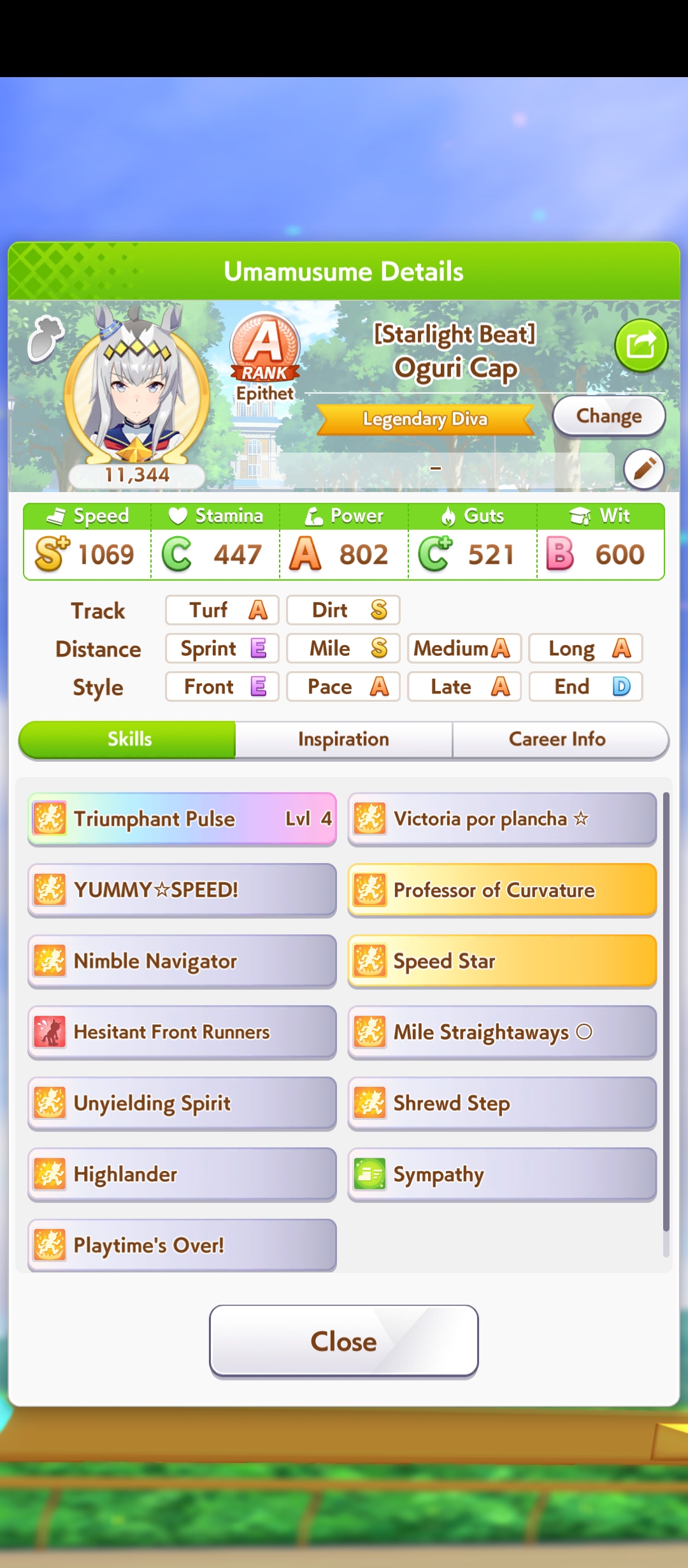The image size is (688, 1568).
Task: Share this Umamusume's details
Action: click(x=641, y=346)
